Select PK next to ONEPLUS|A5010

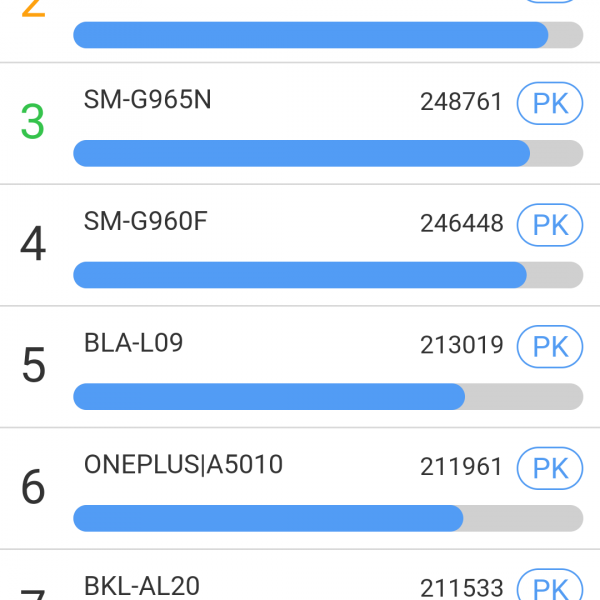coord(550,468)
